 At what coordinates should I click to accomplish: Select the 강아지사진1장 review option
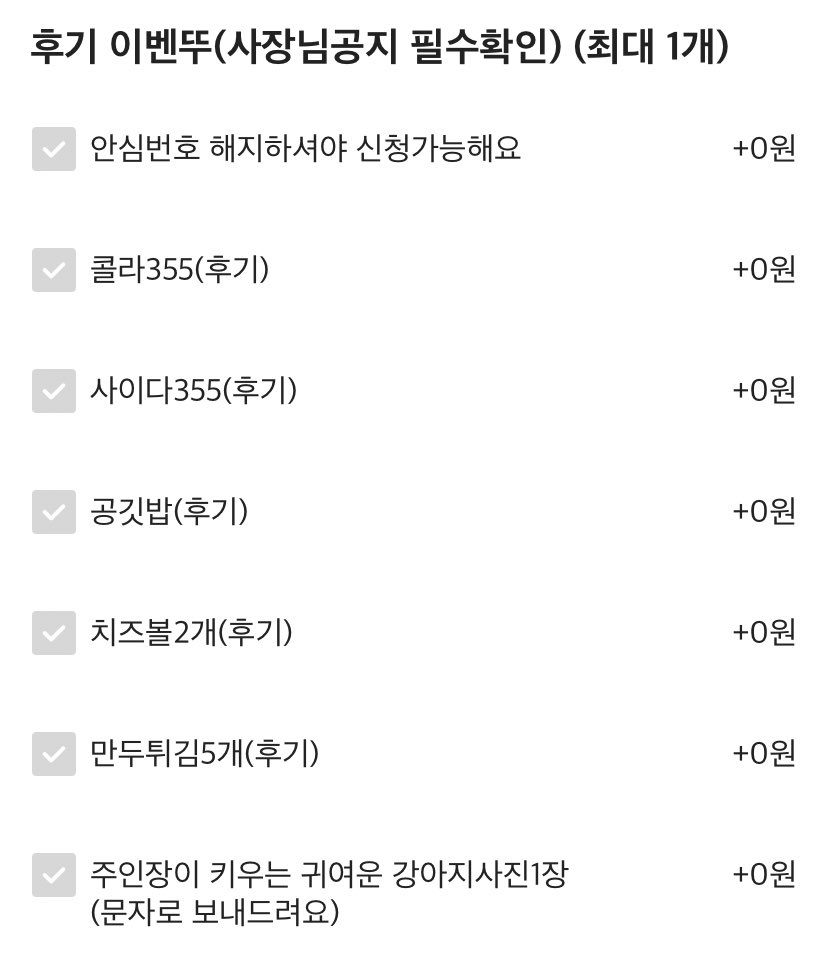[54, 875]
